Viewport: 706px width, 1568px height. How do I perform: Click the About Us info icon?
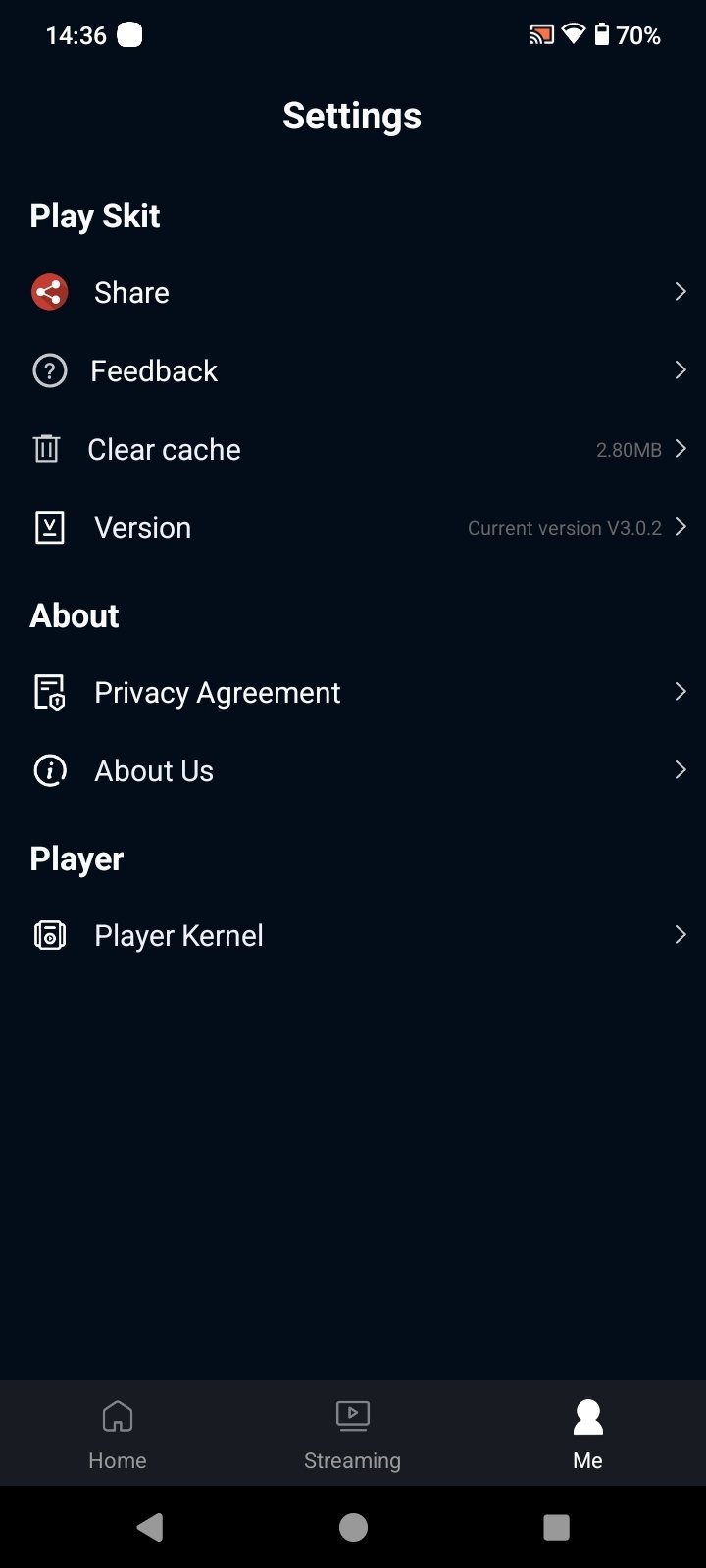(x=49, y=770)
